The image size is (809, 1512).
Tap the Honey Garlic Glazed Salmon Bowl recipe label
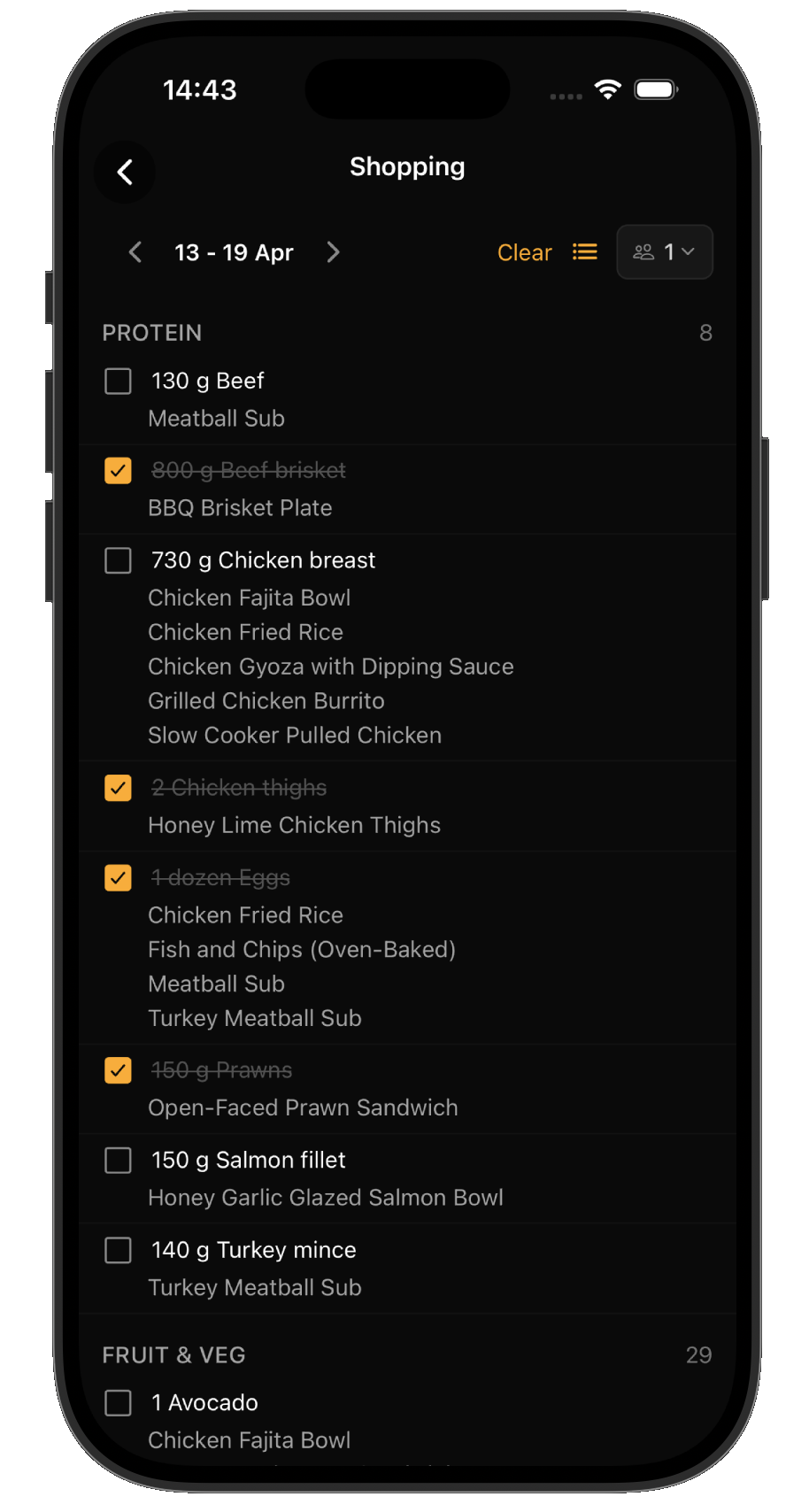pyautogui.click(x=326, y=1198)
